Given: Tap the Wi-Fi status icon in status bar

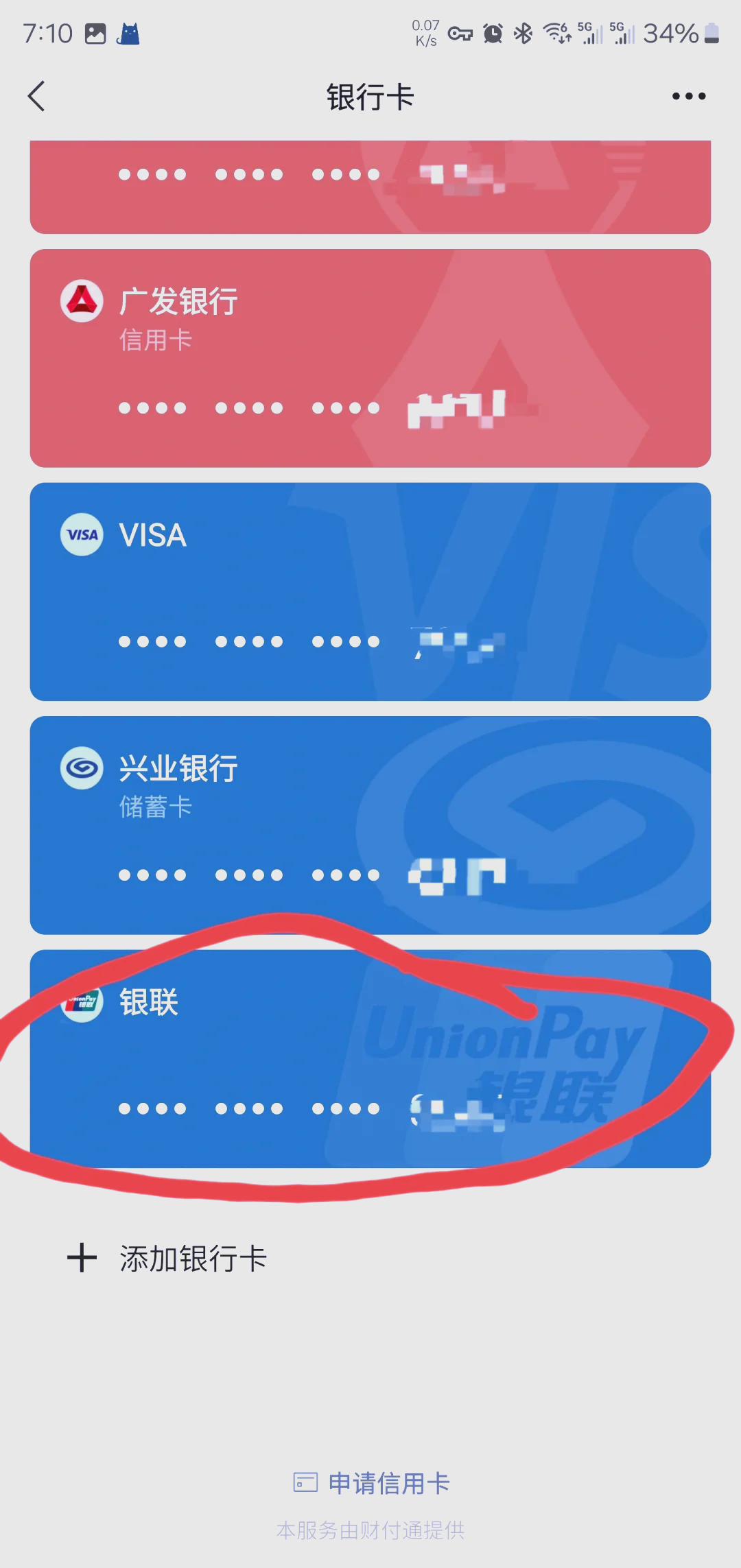Looking at the screenshot, I should pyautogui.click(x=556, y=34).
